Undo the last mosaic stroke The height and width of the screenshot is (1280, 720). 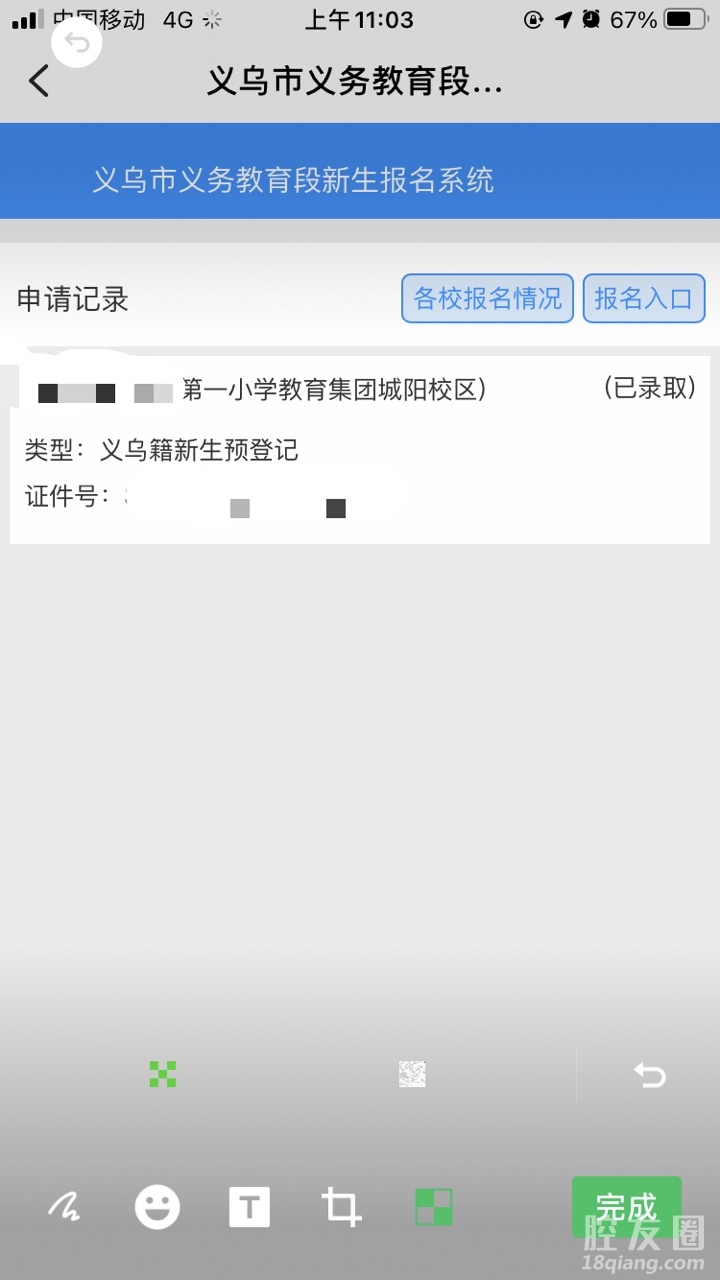[649, 1075]
